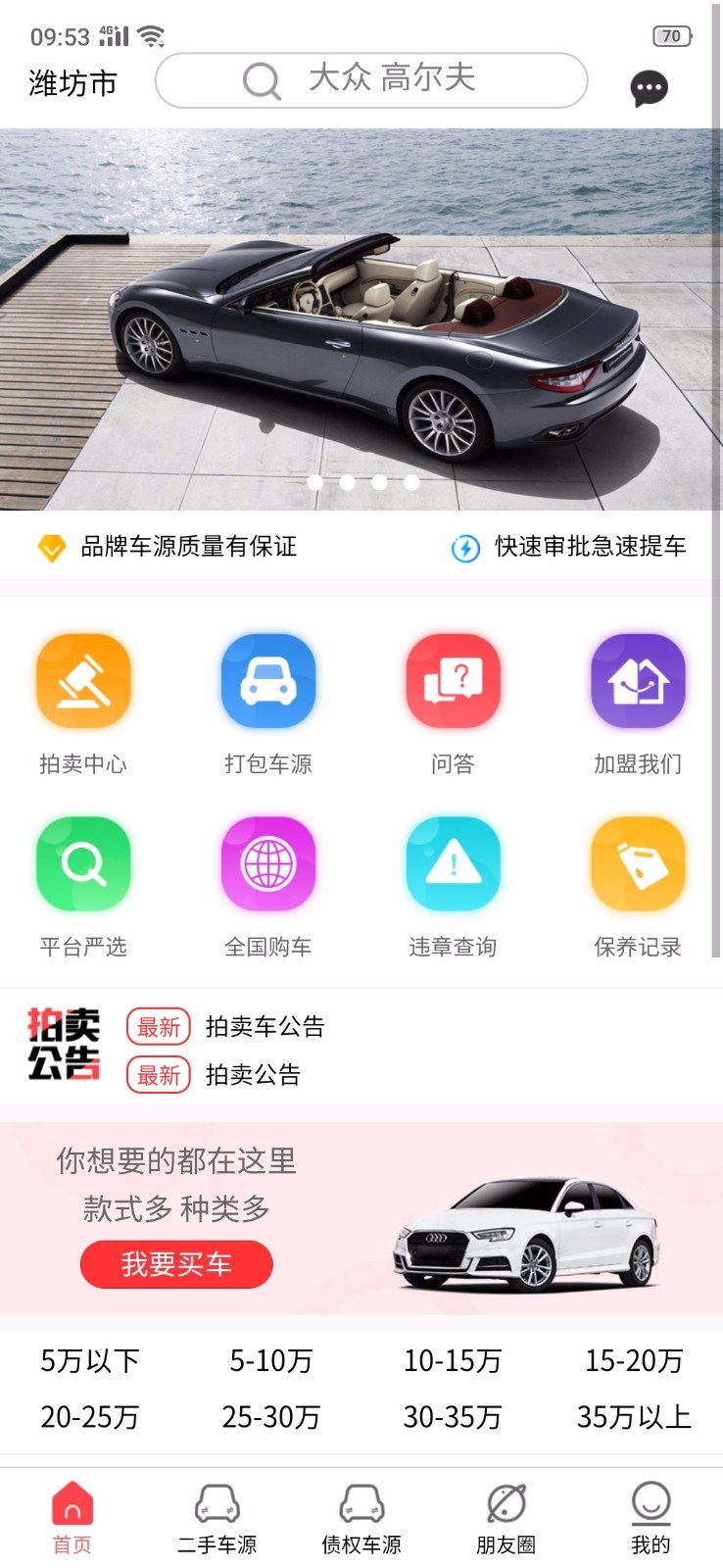The image size is (723, 1568).
Task: Switch to the 二手车源 tab
Action: (217, 1518)
